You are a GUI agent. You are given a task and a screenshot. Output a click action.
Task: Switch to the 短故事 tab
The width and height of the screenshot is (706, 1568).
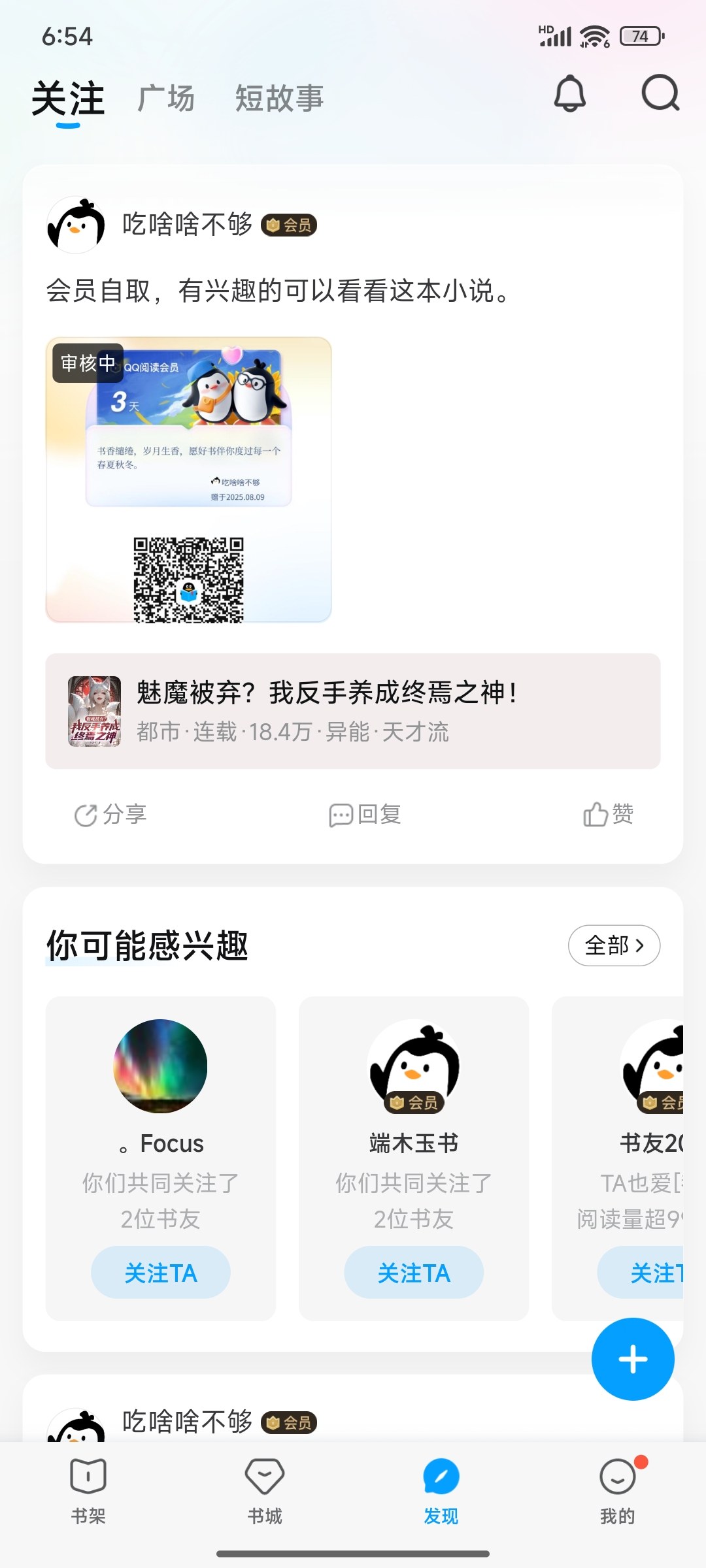279,99
